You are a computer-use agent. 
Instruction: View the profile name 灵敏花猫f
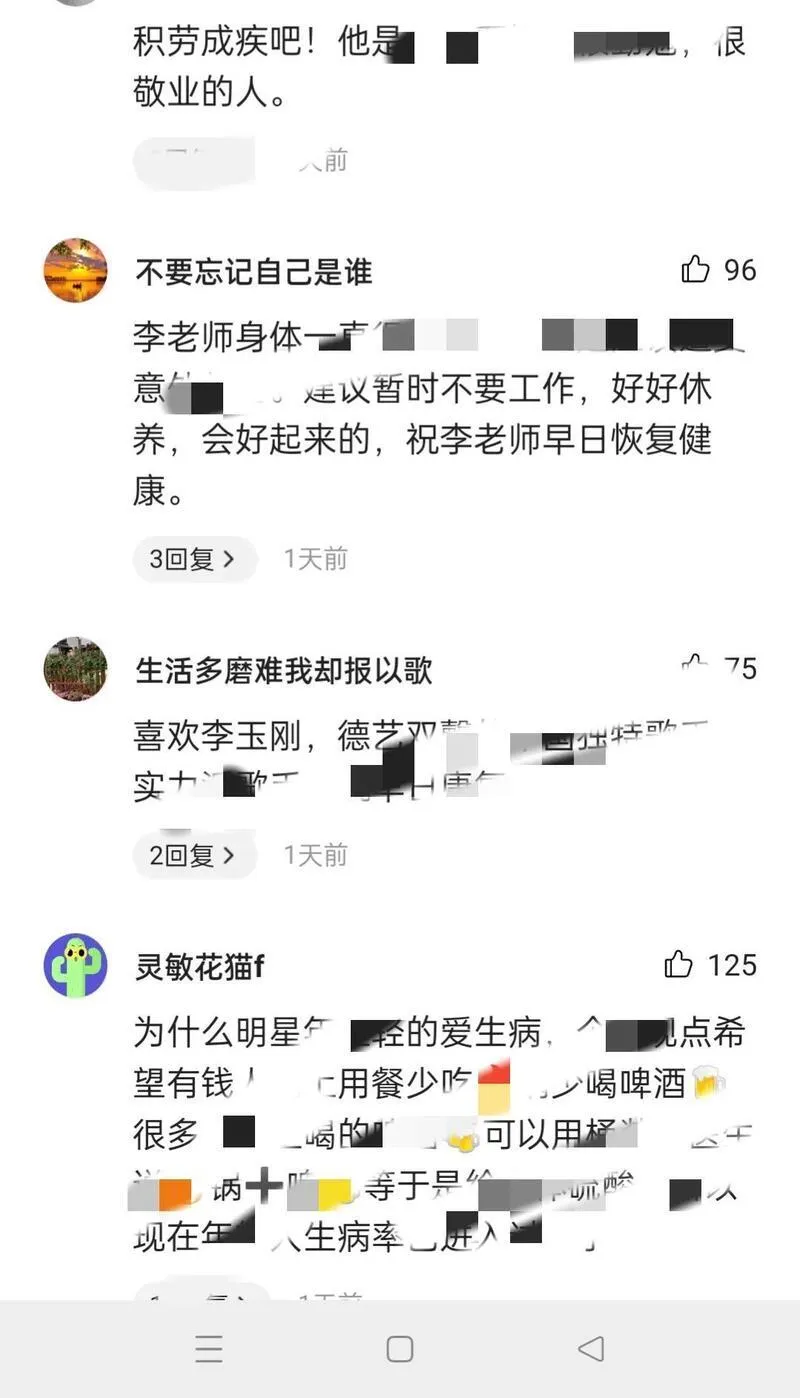[x=200, y=966]
